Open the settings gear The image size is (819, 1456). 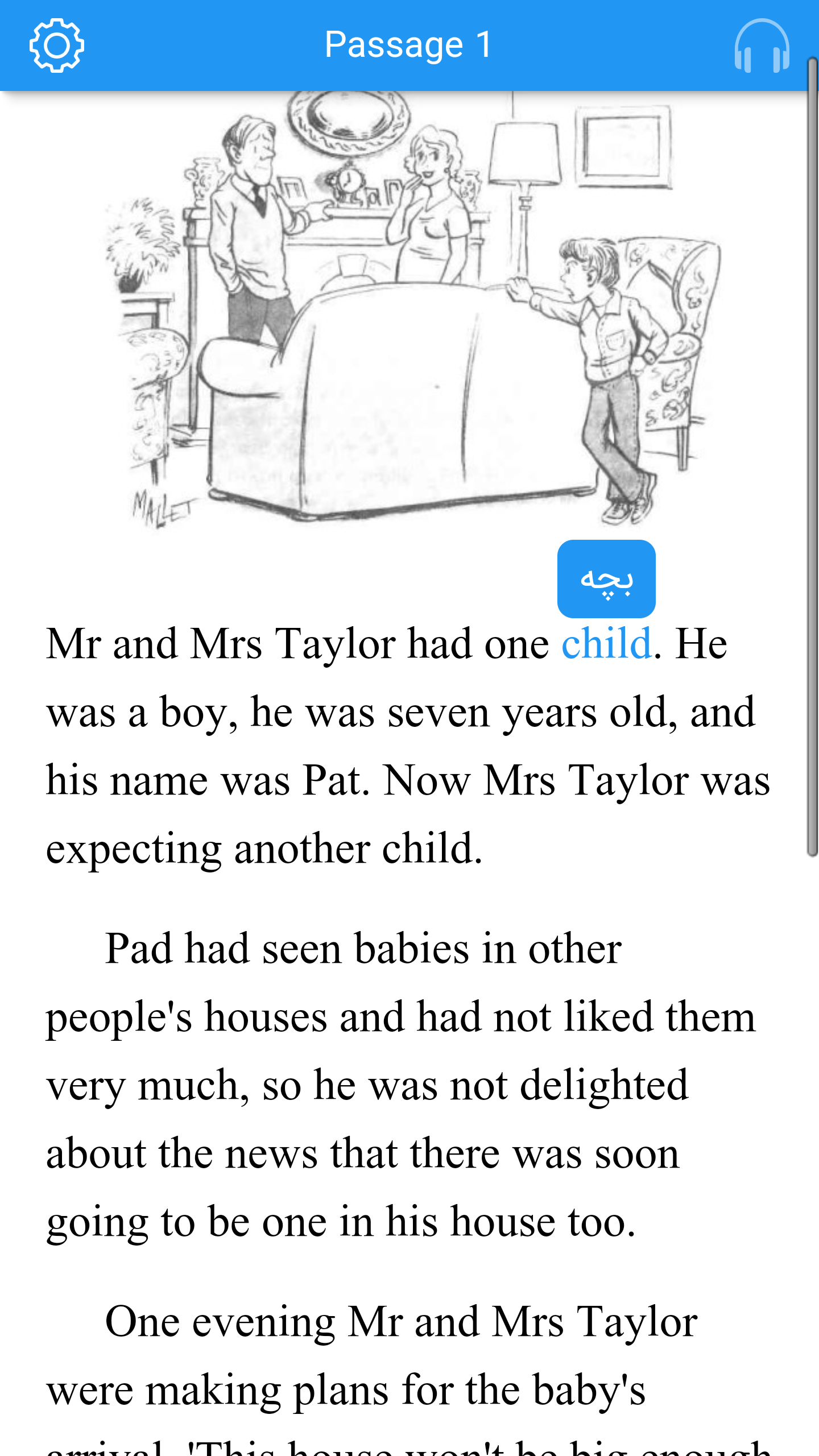[57, 45]
